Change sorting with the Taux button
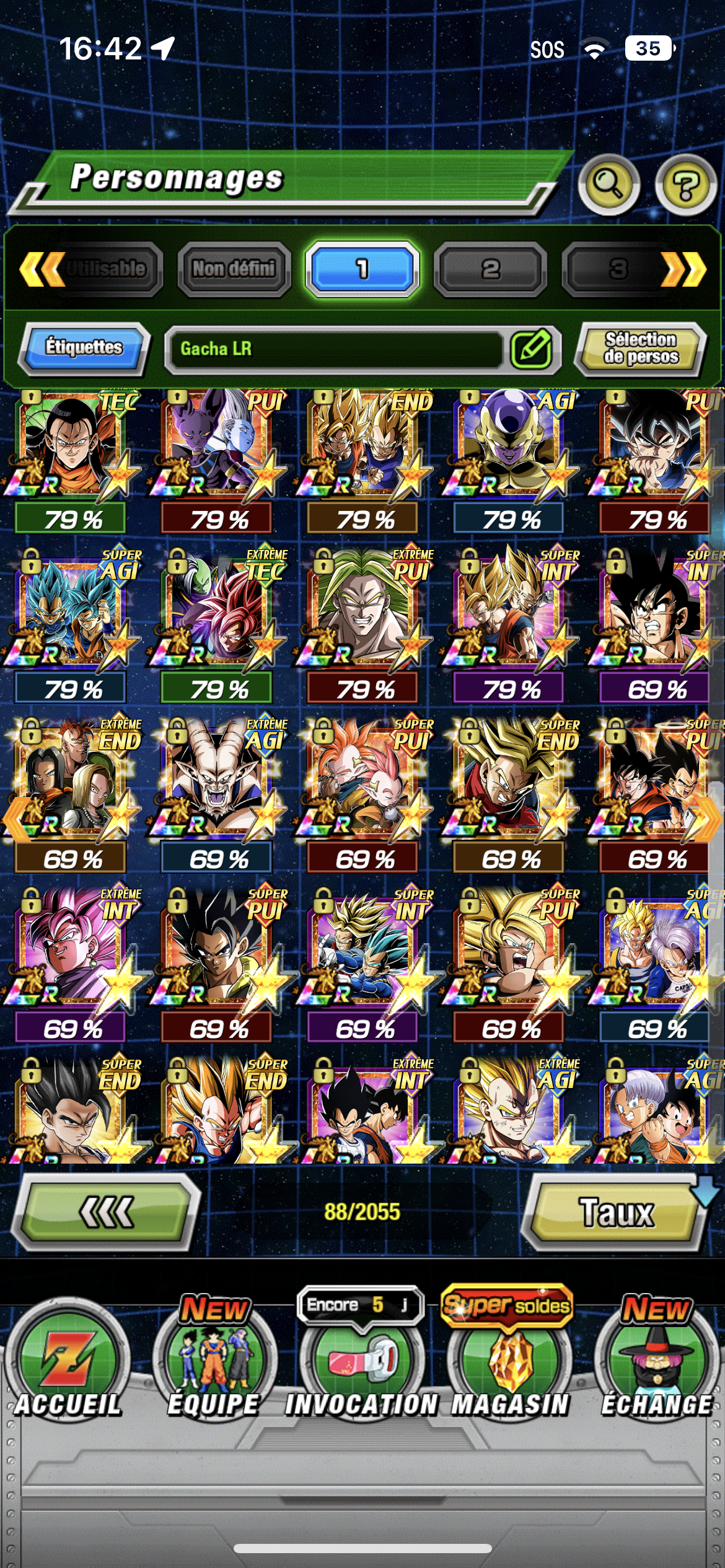Viewport: 725px width, 1568px height. [x=616, y=1213]
